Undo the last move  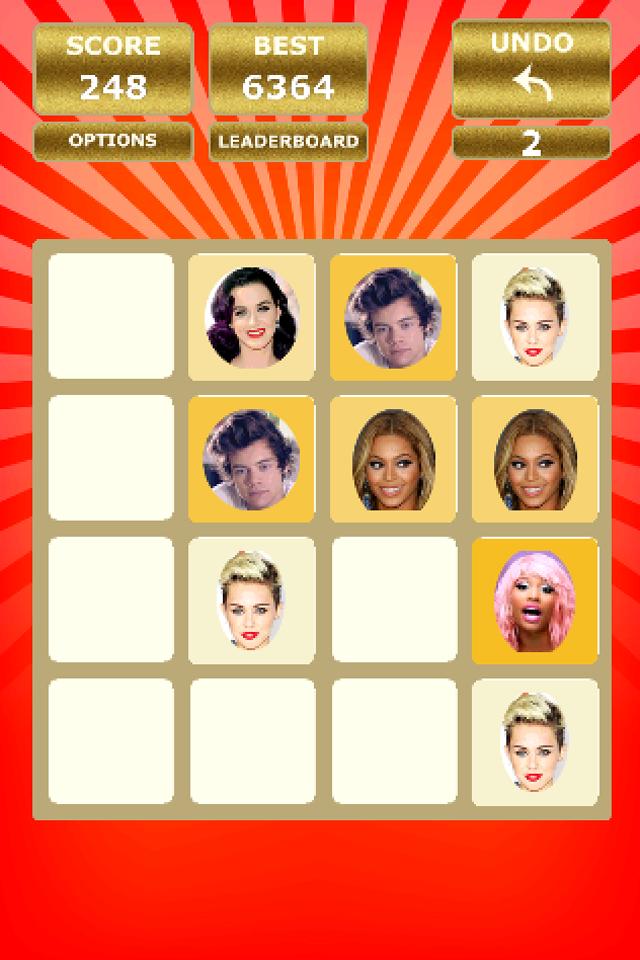pyautogui.click(x=531, y=70)
